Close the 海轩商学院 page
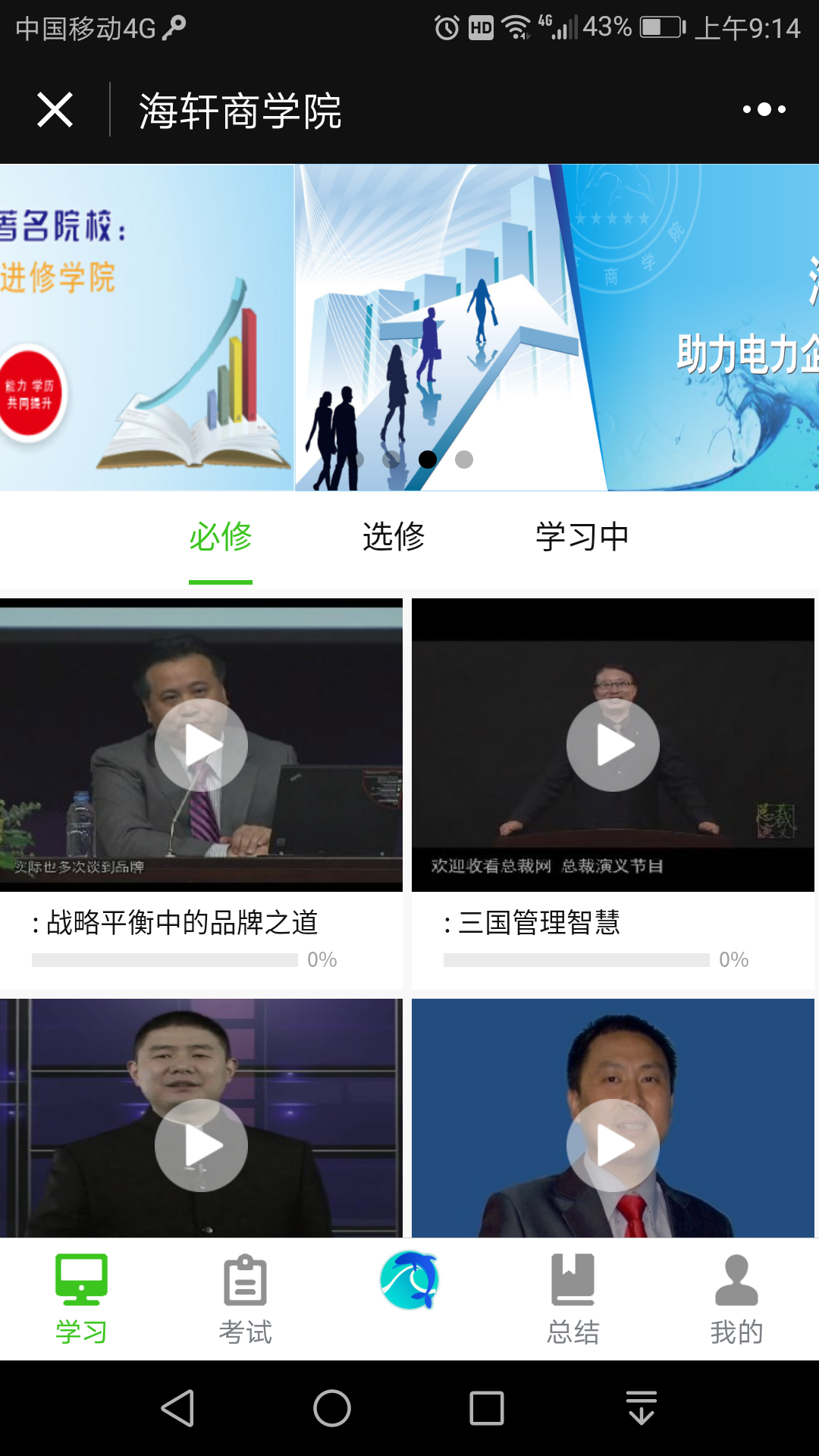This screenshot has width=819, height=1456. 55,110
